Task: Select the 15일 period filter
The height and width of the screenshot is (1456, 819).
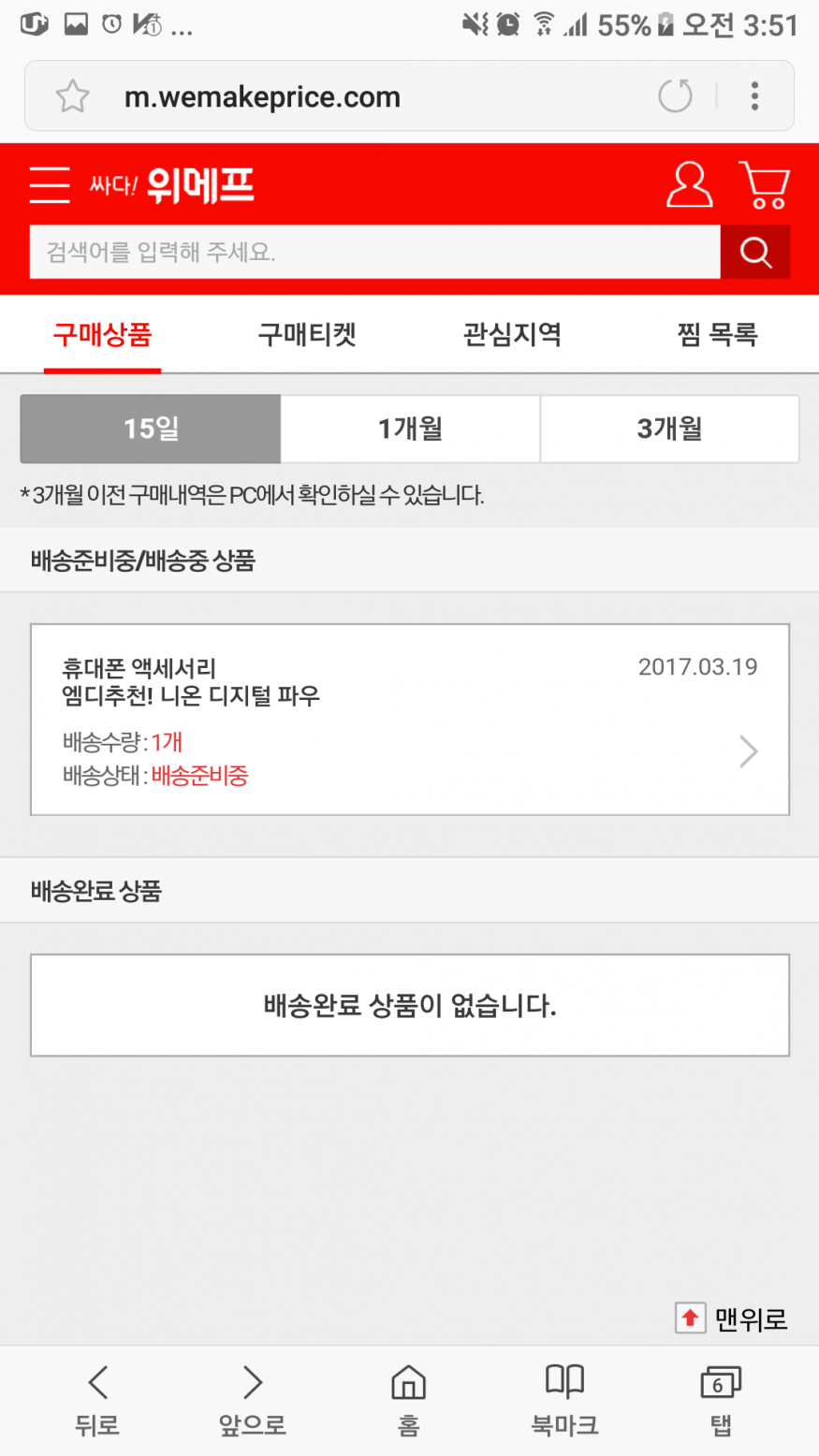Action: click(151, 429)
